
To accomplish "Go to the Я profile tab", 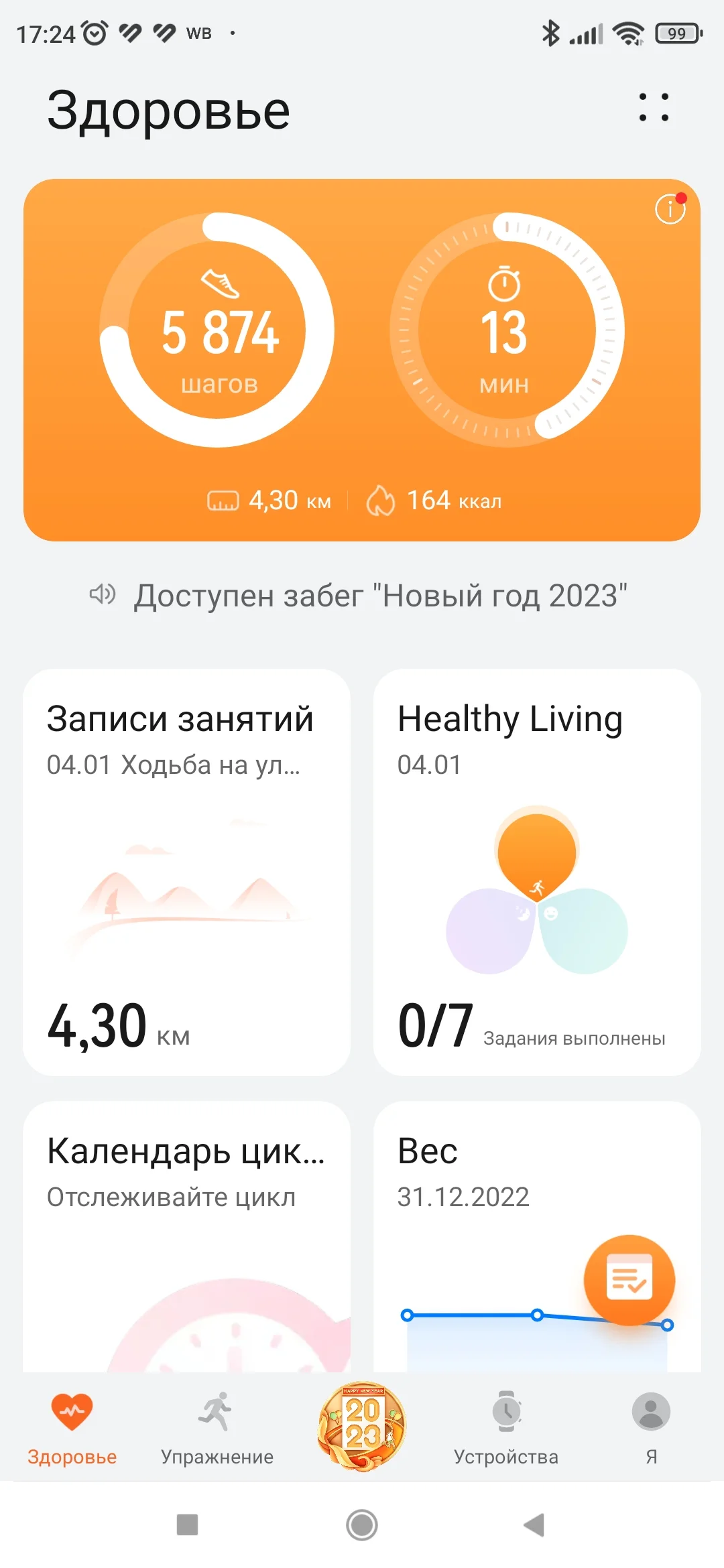I will pyautogui.click(x=651, y=1426).
